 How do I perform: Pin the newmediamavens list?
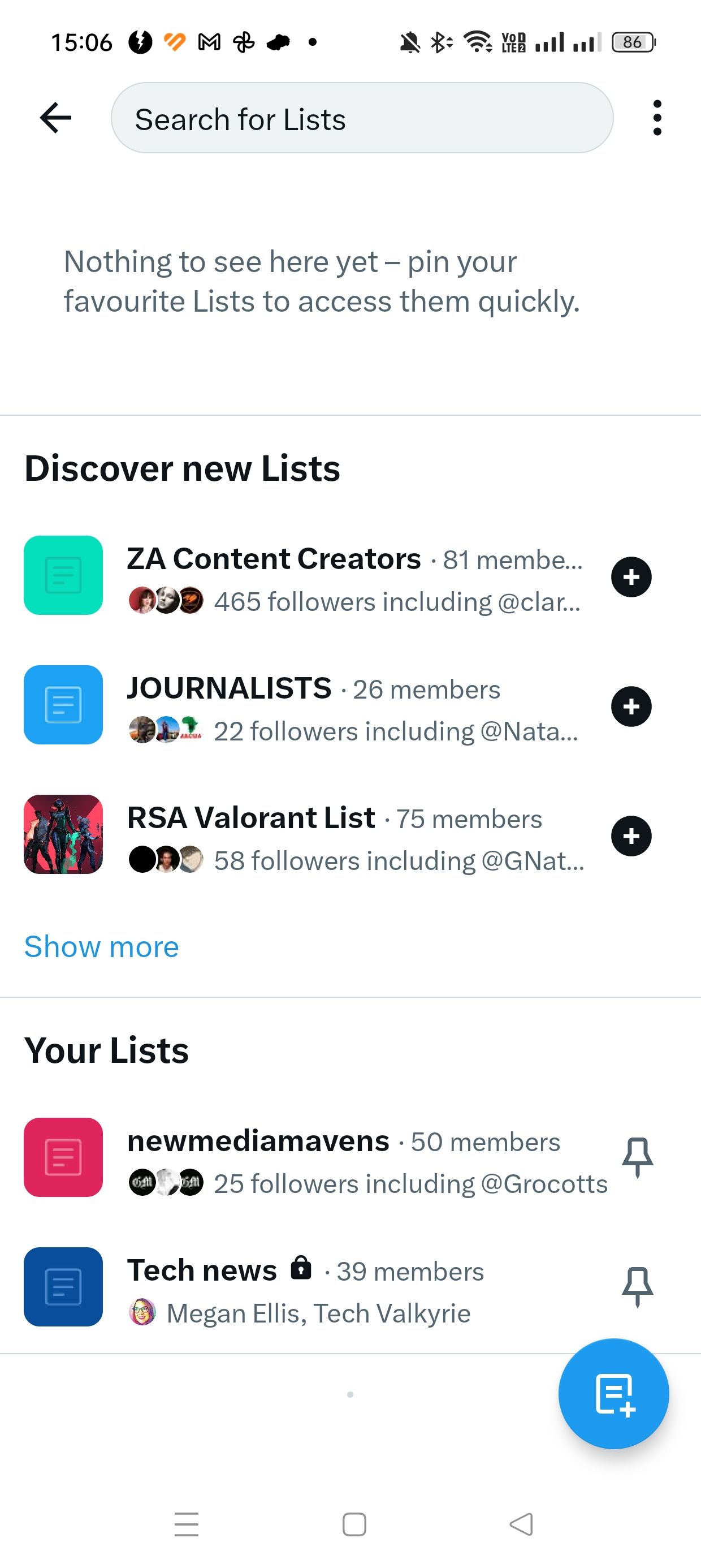tap(637, 1157)
